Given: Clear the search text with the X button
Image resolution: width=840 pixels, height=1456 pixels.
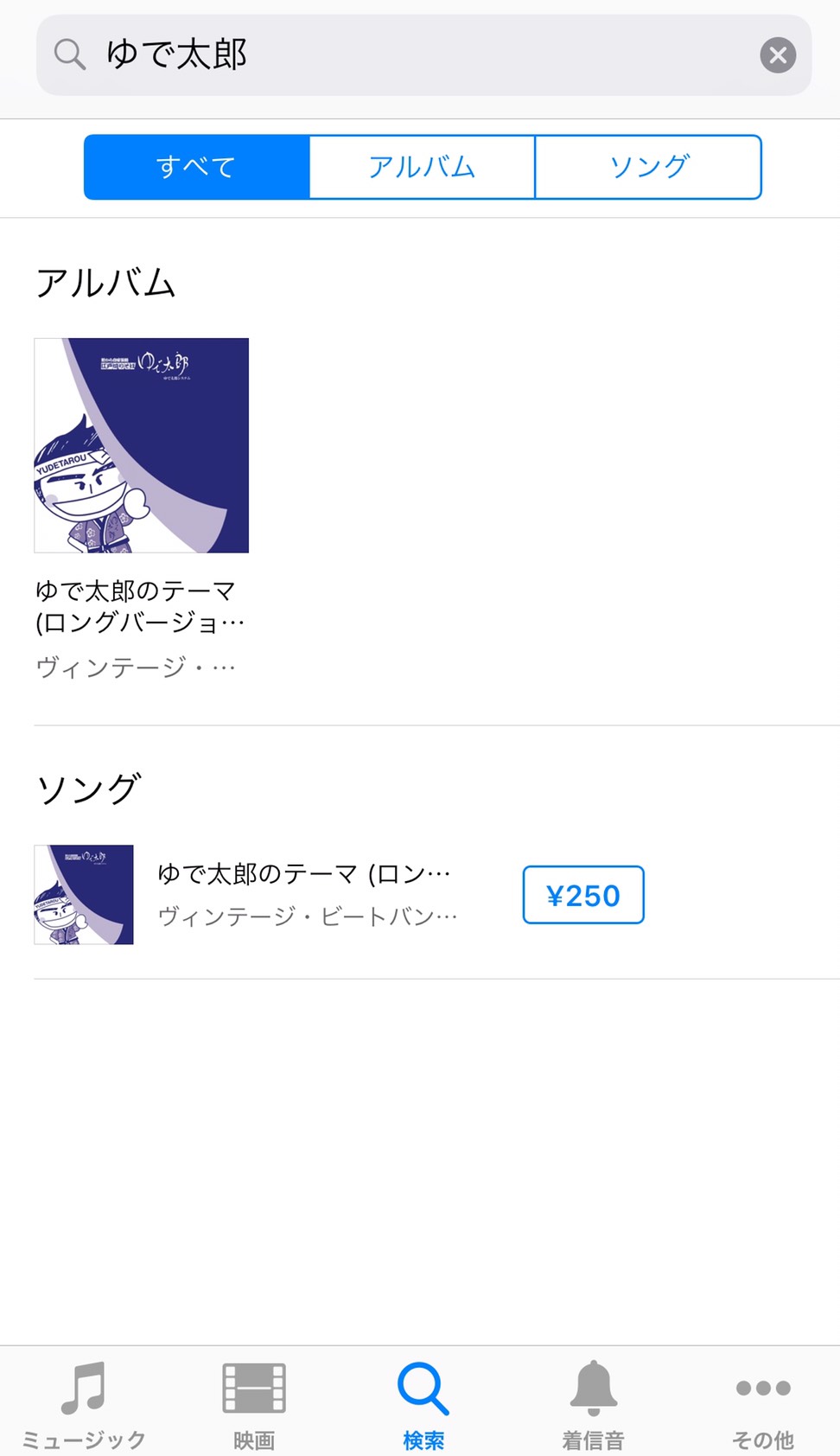Looking at the screenshot, I should click(778, 55).
